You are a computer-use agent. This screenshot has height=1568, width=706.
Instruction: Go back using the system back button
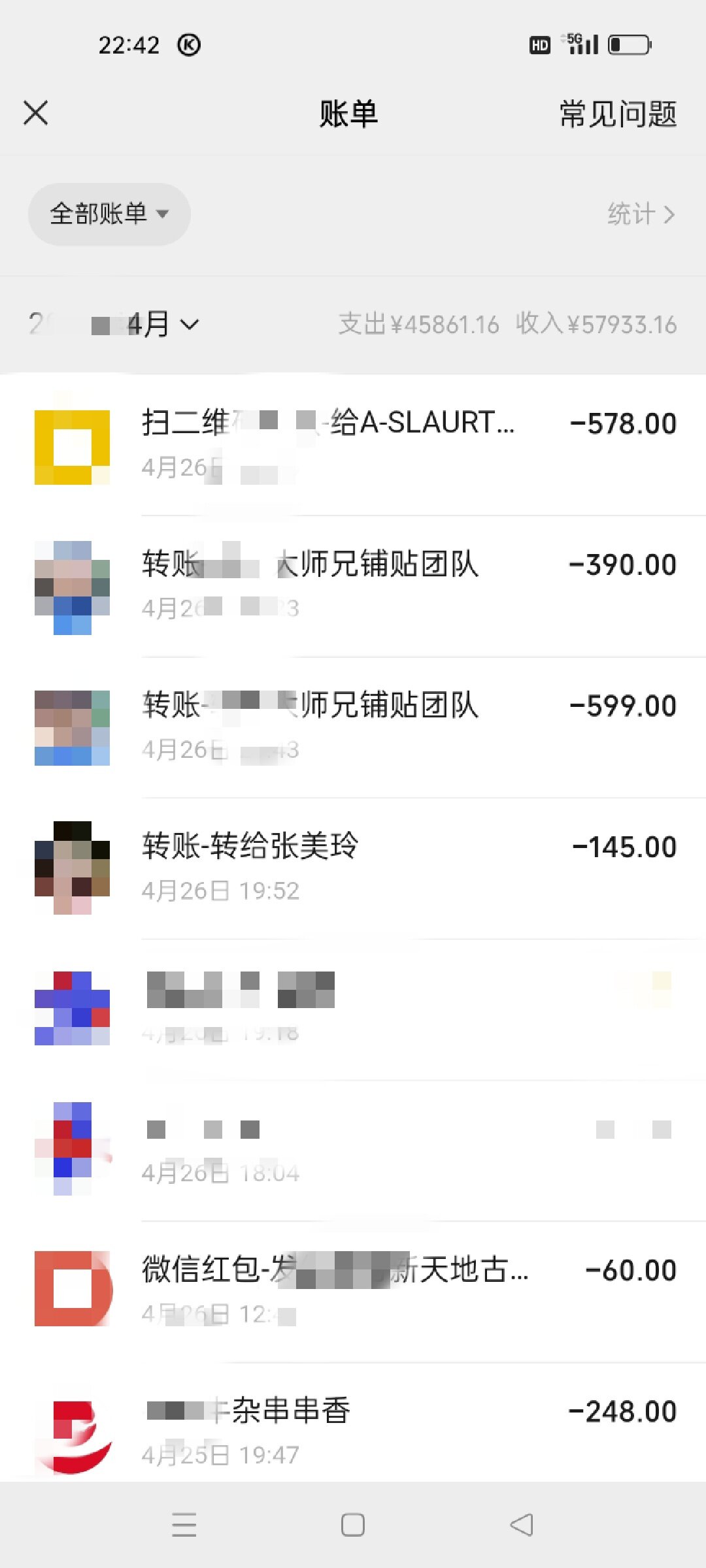(522, 1525)
